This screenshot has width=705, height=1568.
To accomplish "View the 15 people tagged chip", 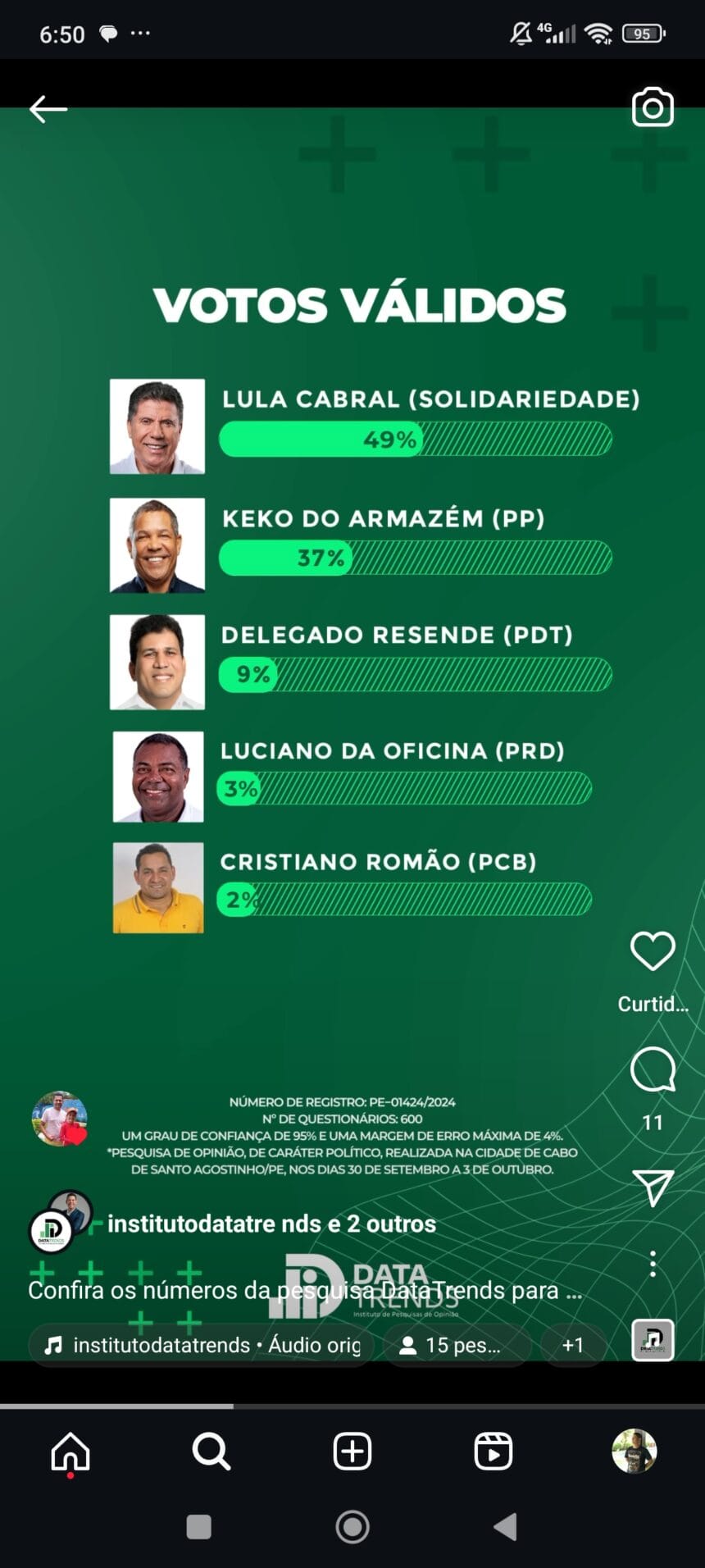I will pyautogui.click(x=457, y=1345).
